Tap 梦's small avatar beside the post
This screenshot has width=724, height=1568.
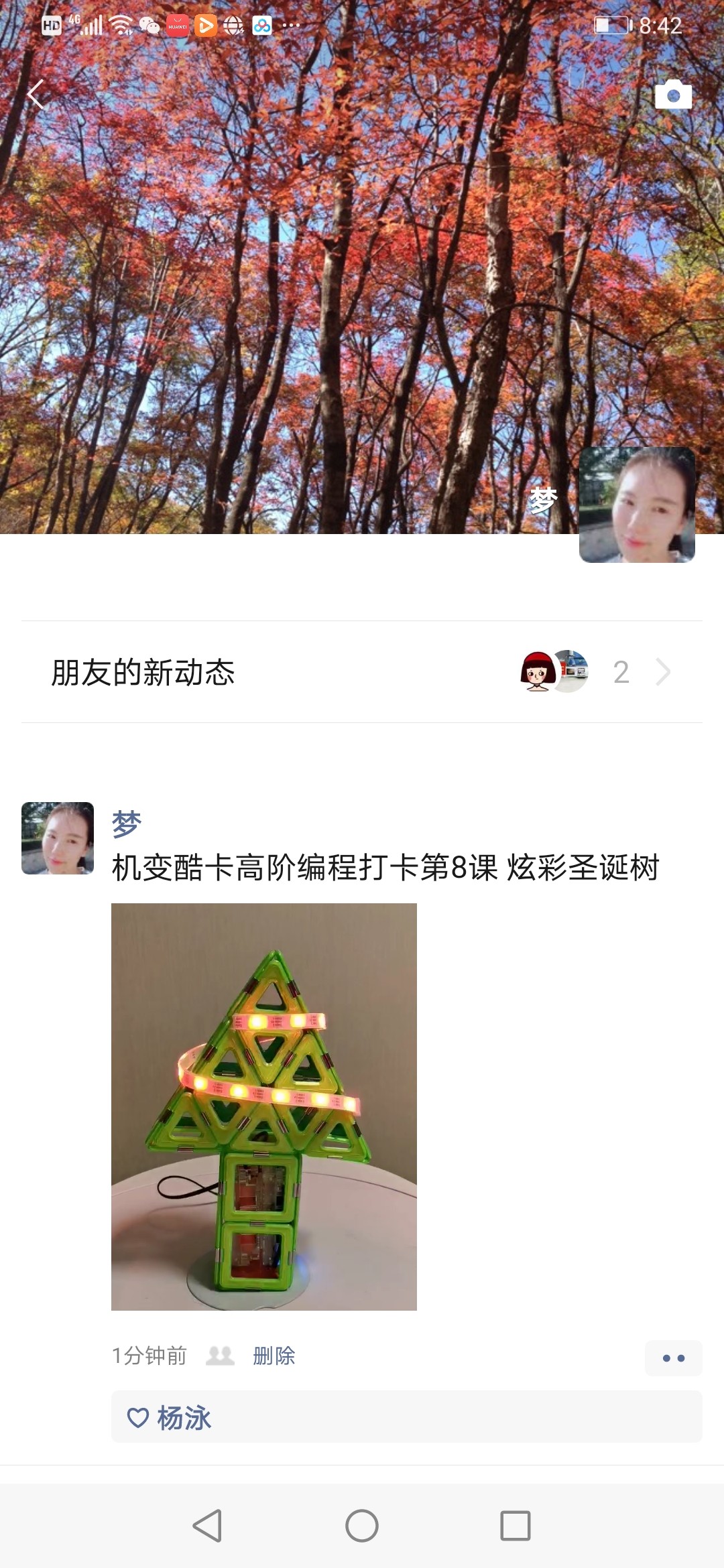click(58, 838)
